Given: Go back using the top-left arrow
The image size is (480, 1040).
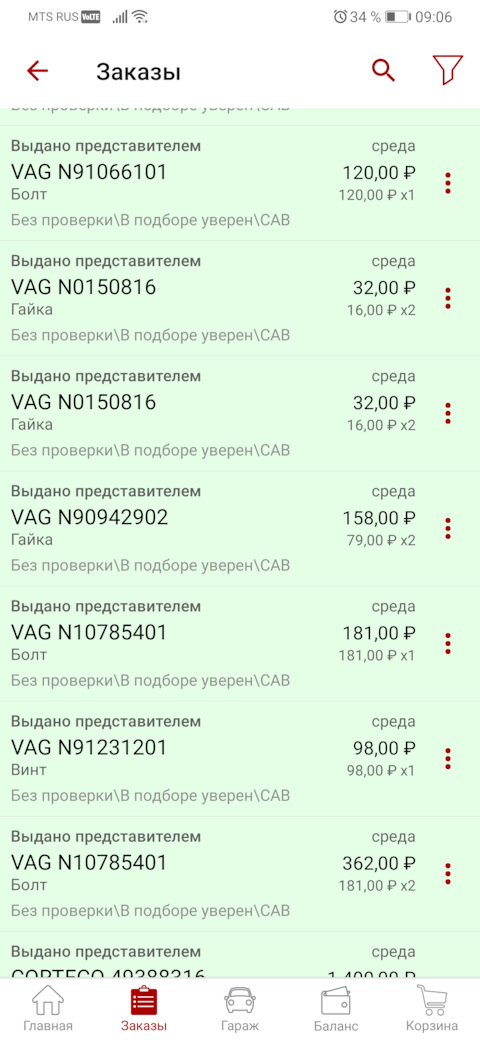Looking at the screenshot, I should (x=38, y=71).
